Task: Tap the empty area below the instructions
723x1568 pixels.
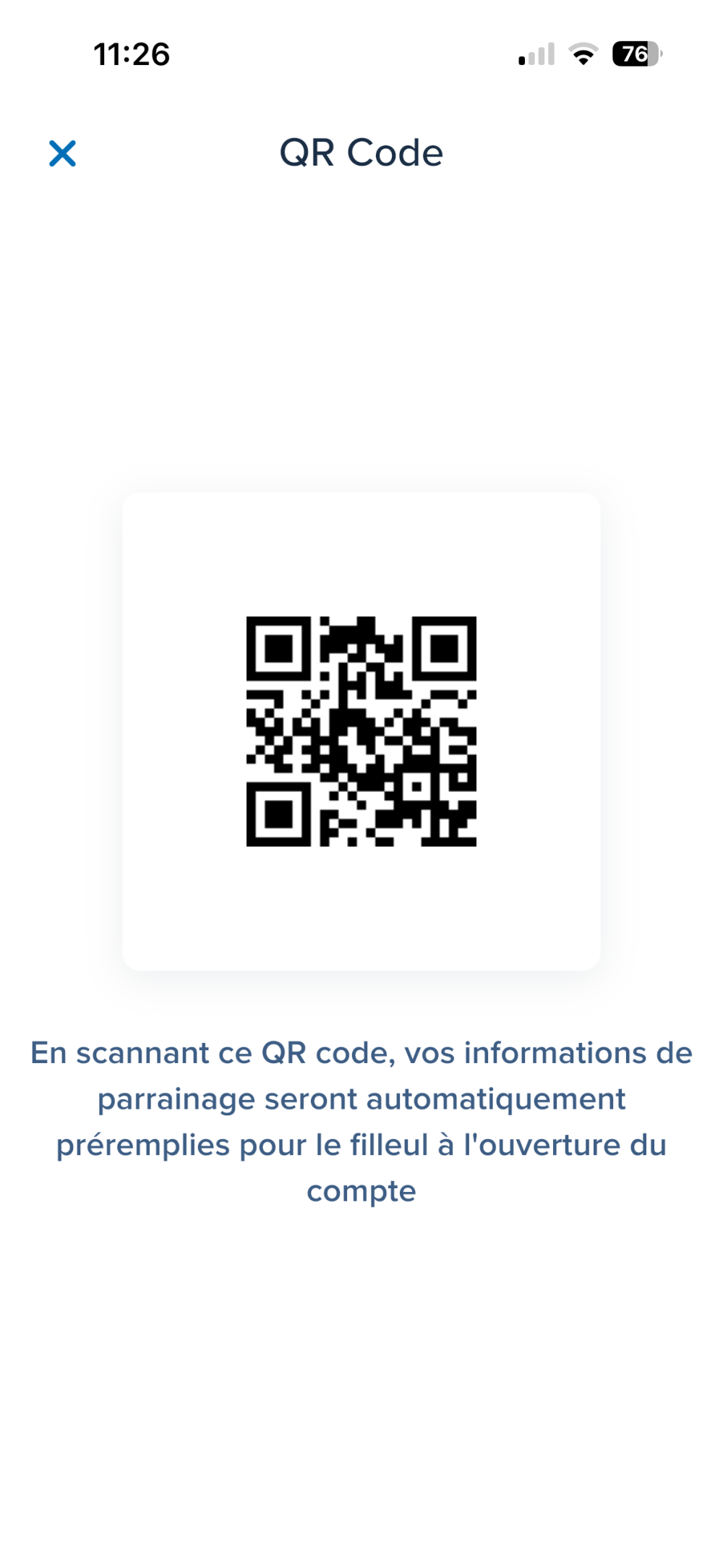Action: pyautogui.click(x=361, y=1374)
